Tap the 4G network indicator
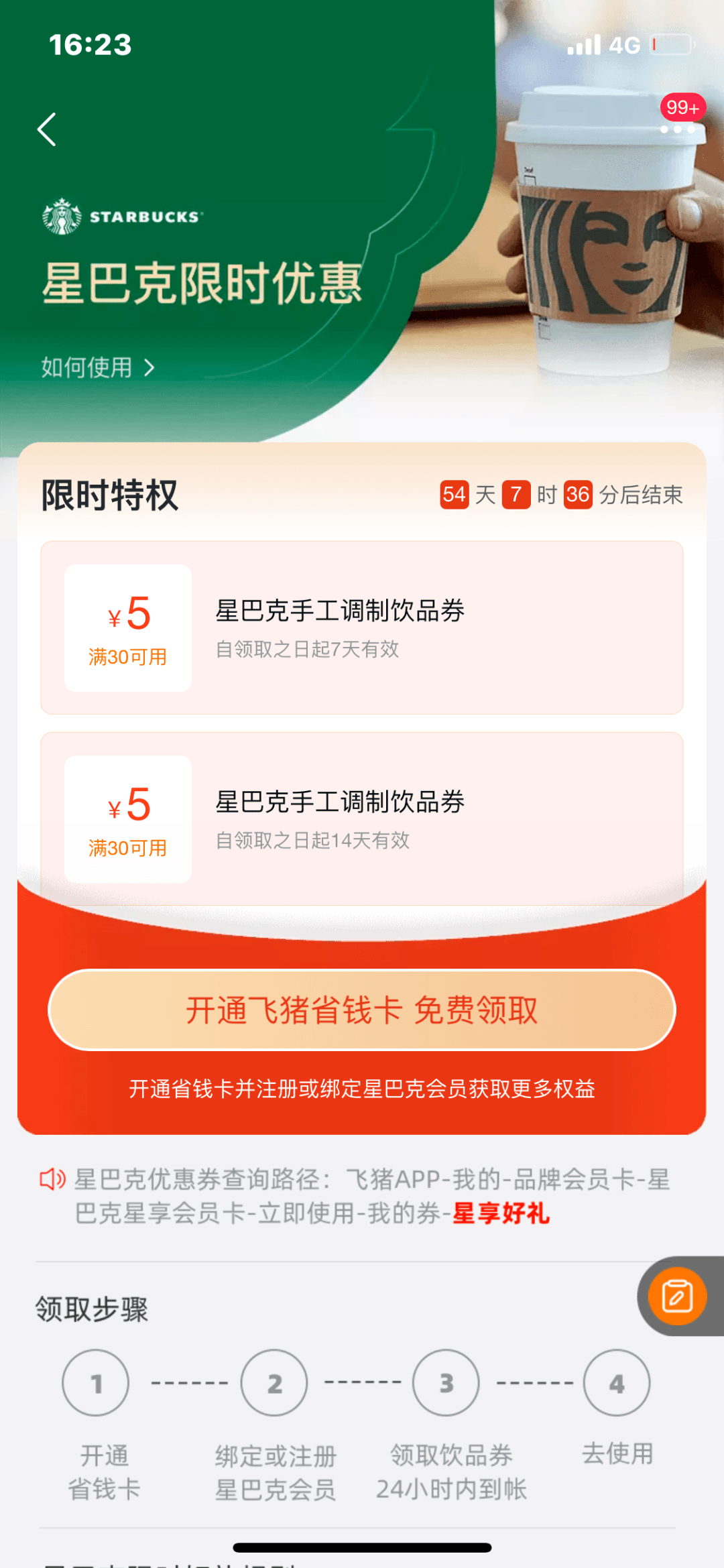Image resolution: width=724 pixels, height=1568 pixels. 624,44
